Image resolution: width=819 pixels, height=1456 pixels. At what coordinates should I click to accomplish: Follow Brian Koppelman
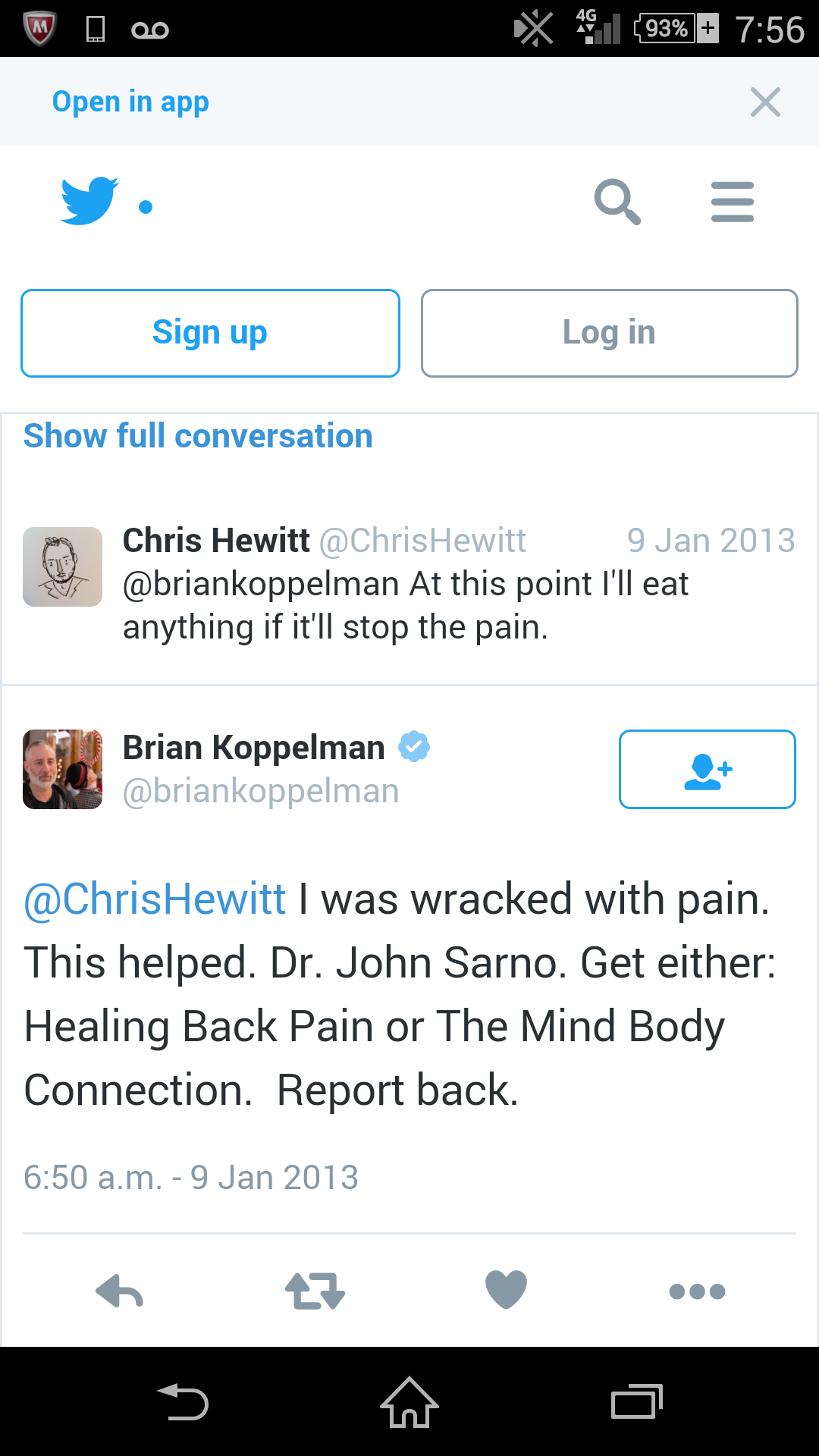[708, 769]
